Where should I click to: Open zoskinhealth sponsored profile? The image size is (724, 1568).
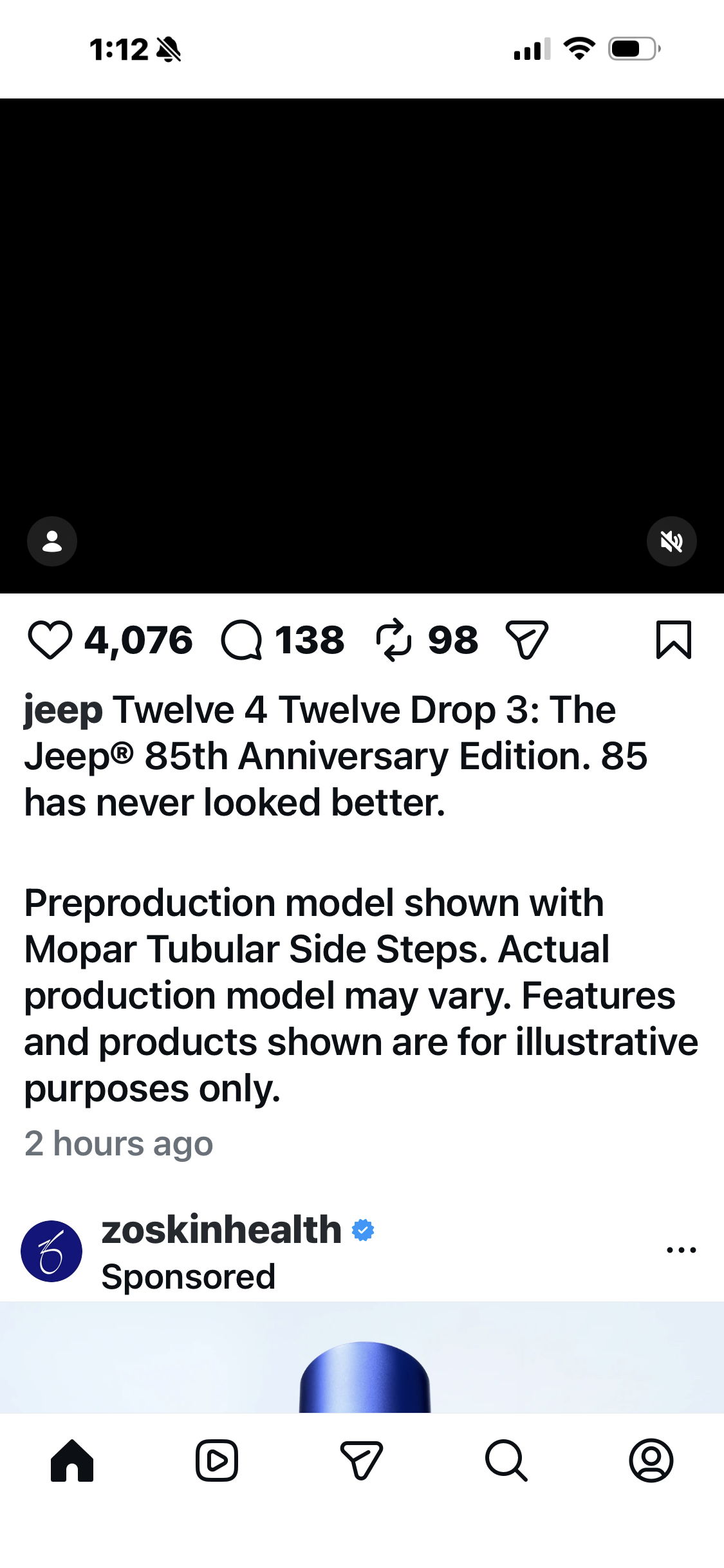click(221, 1230)
